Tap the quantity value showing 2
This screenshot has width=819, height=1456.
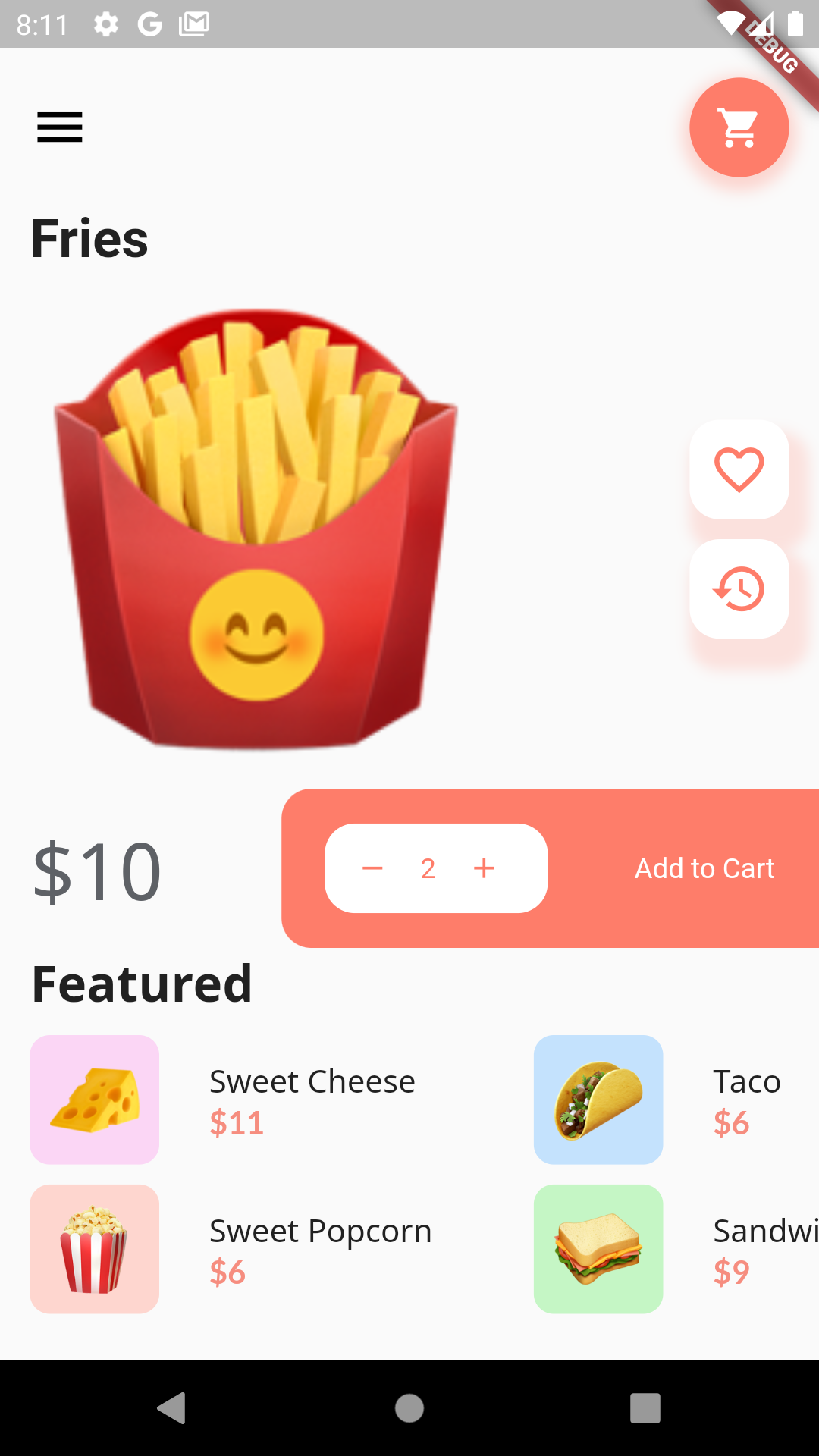tap(428, 869)
